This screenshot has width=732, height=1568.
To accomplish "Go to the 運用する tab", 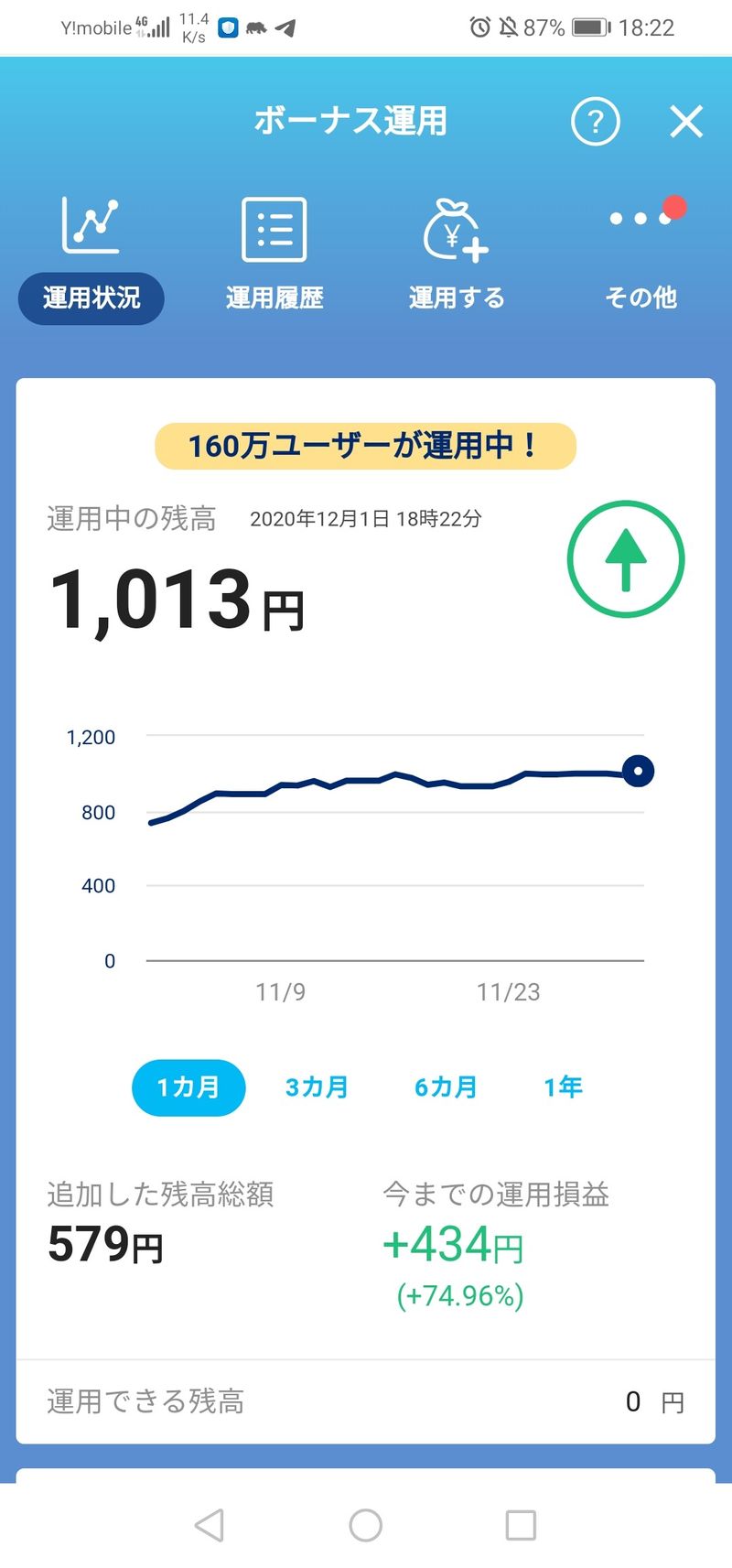I will pyautogui.click(x=457, y=256).
